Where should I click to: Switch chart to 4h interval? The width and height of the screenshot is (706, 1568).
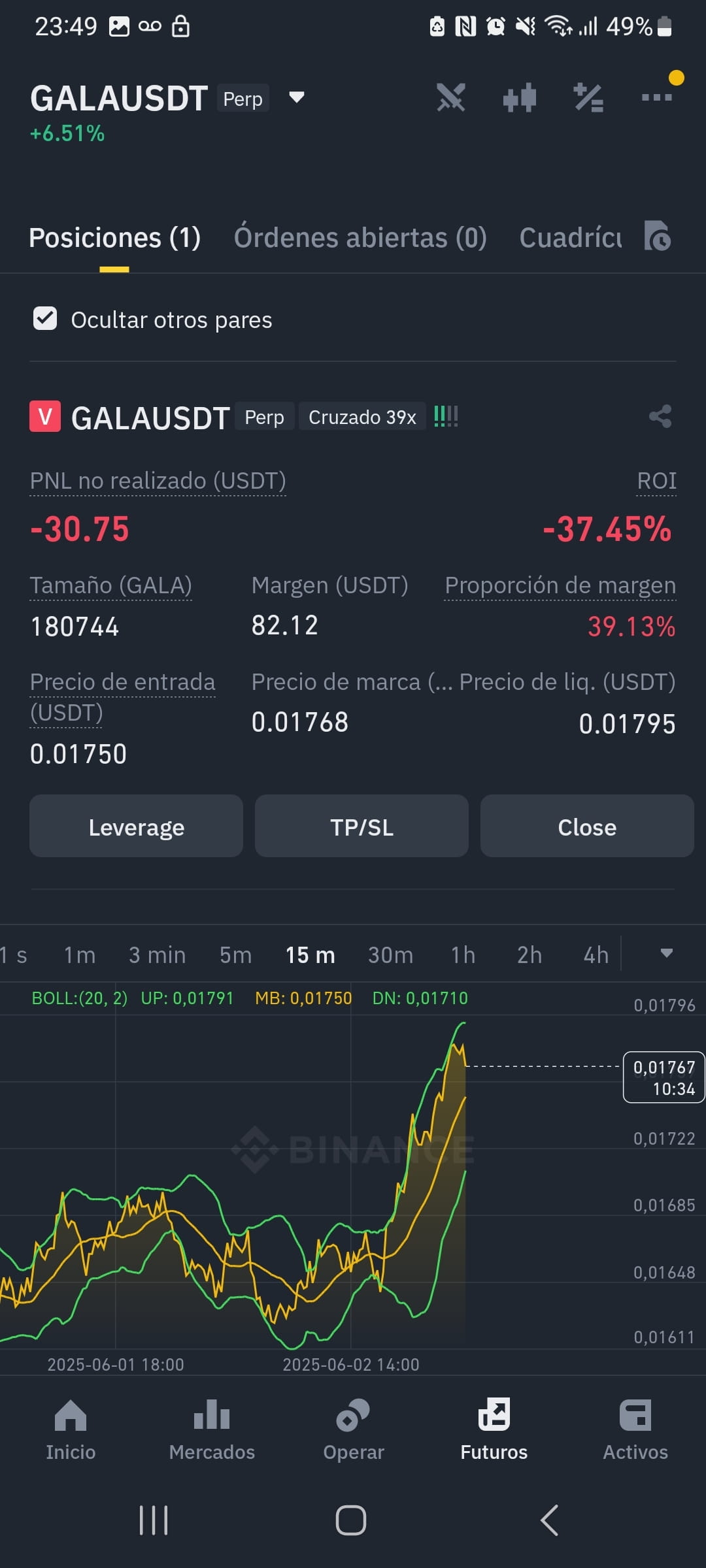pyautogui.click(x=596, y=955)
